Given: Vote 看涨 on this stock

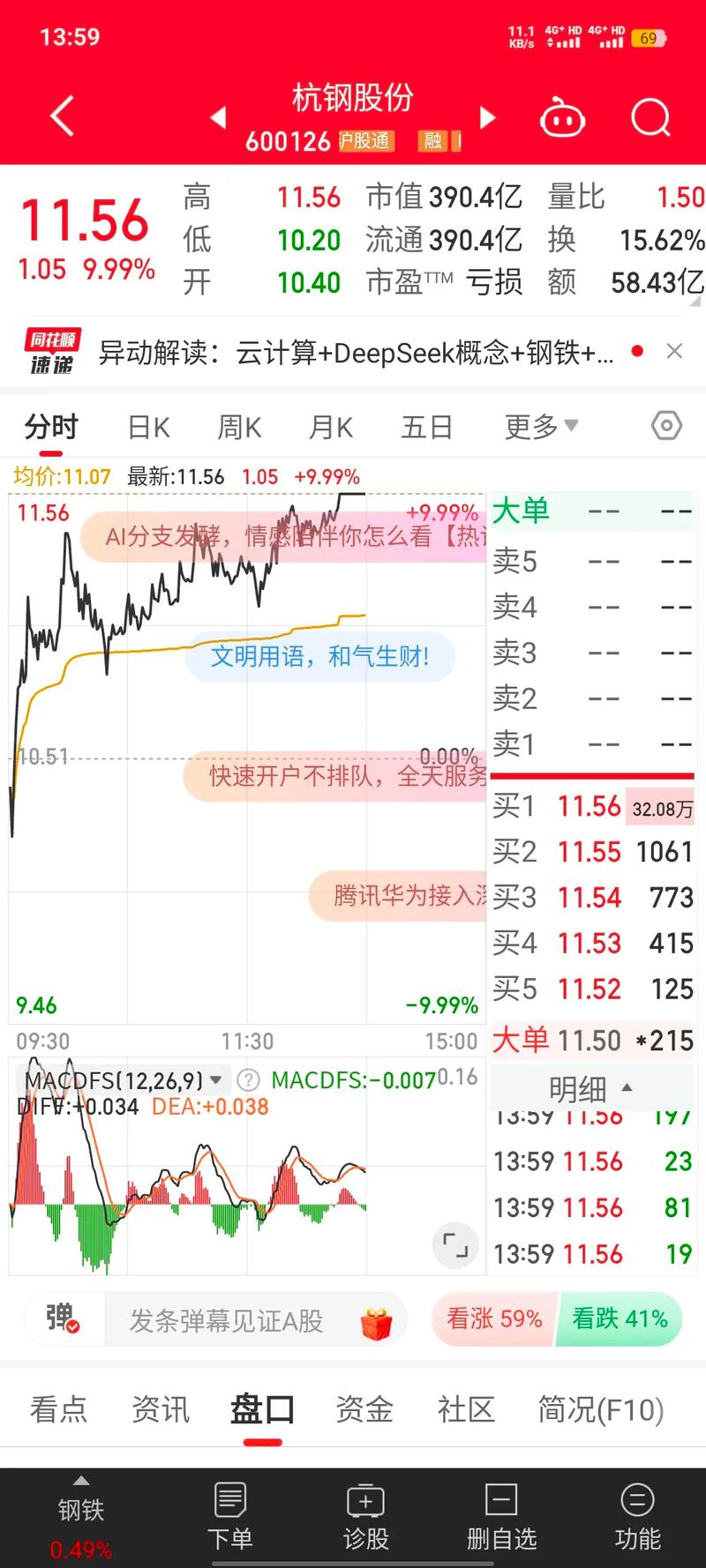Looking at the screenshot, I should (494, 1319).
